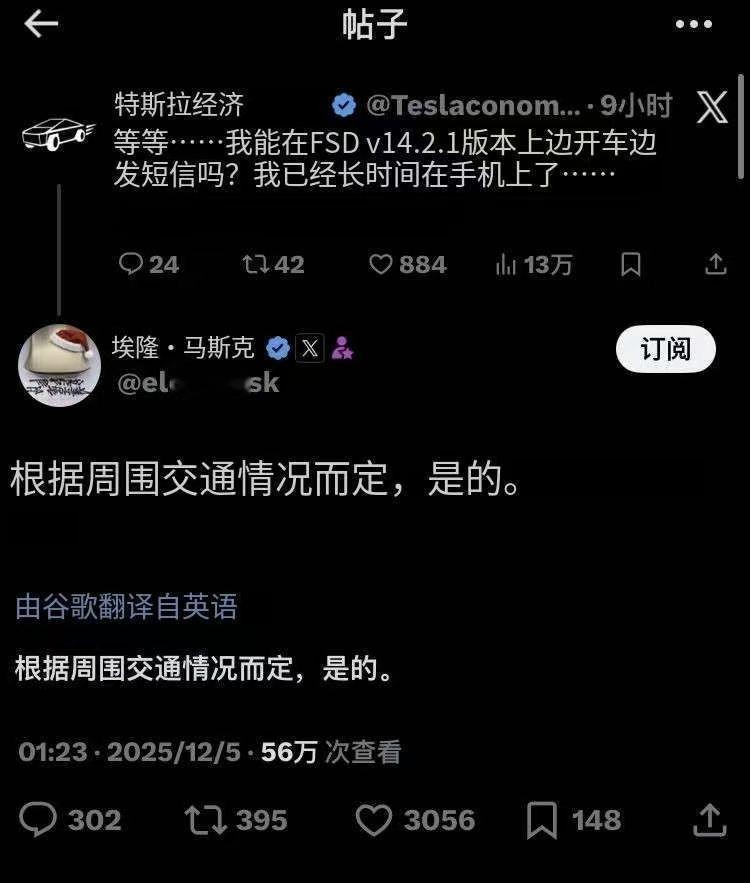Open the reply icon on Teslaconomics post

tap(132, 264)
